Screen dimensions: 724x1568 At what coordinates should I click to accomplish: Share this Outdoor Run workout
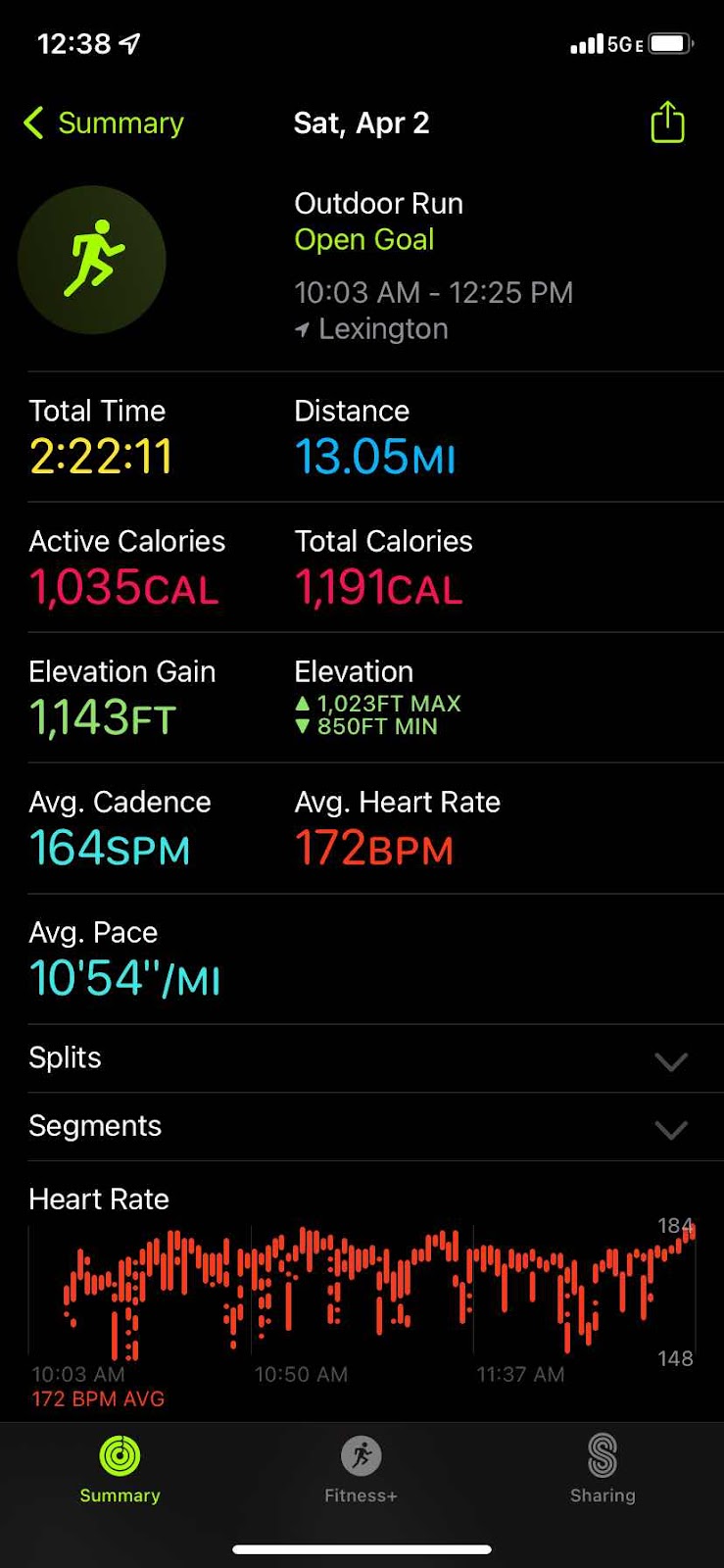click(667, 122)
